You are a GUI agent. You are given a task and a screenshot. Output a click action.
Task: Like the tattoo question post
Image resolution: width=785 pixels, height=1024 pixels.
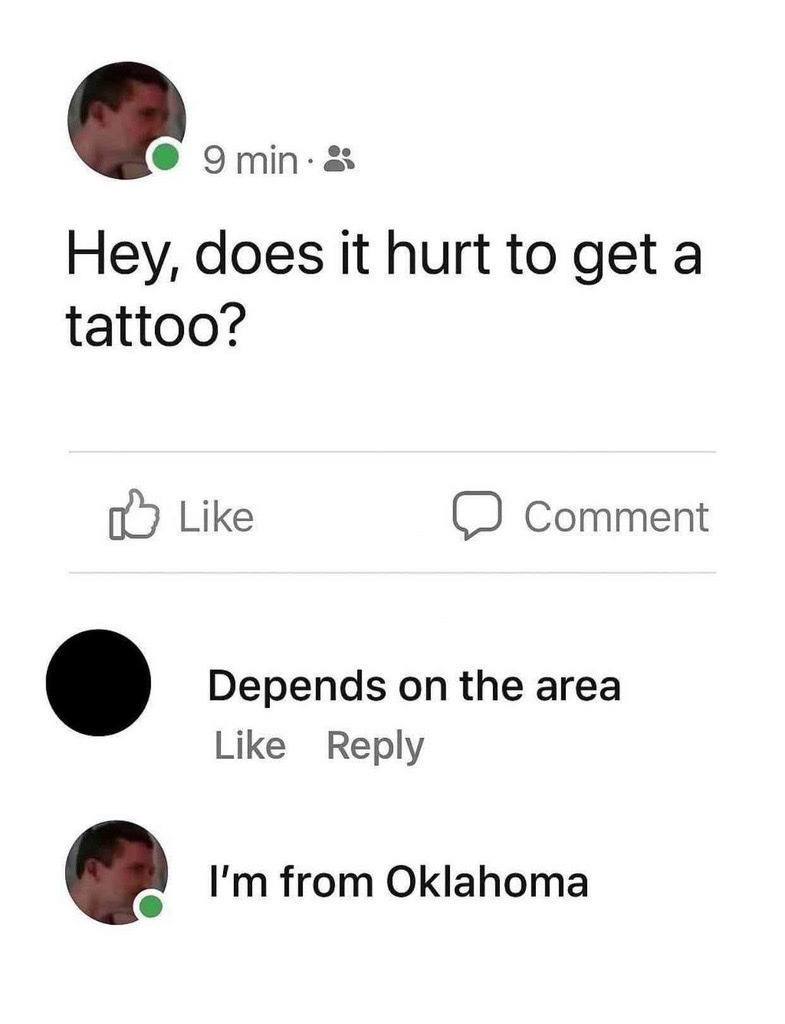tap(182, 517)
